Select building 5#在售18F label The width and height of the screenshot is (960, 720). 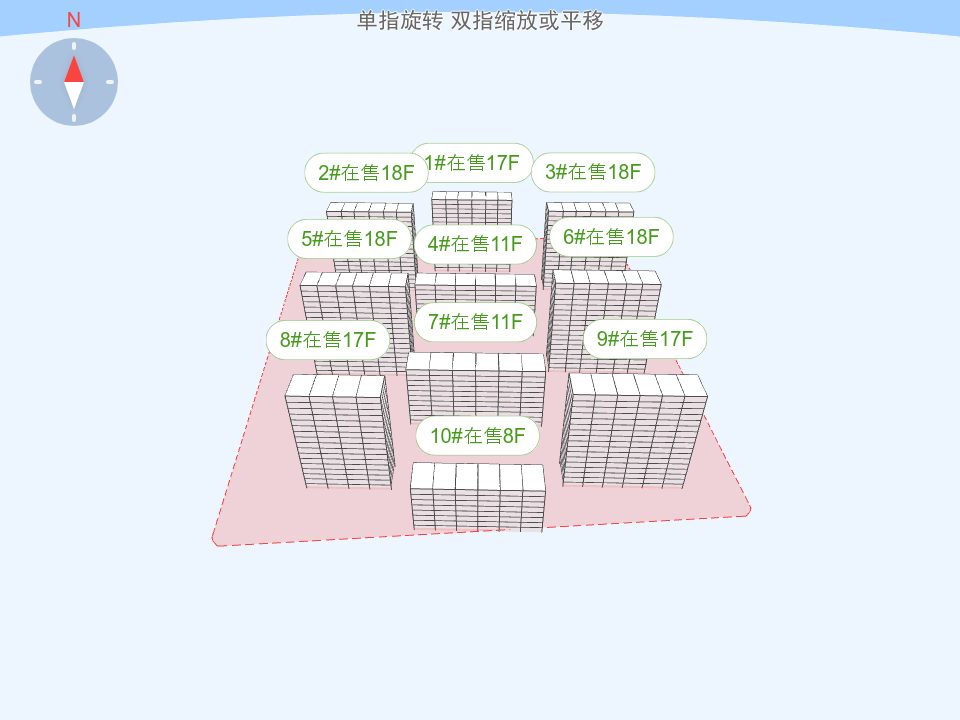point(350,239)
